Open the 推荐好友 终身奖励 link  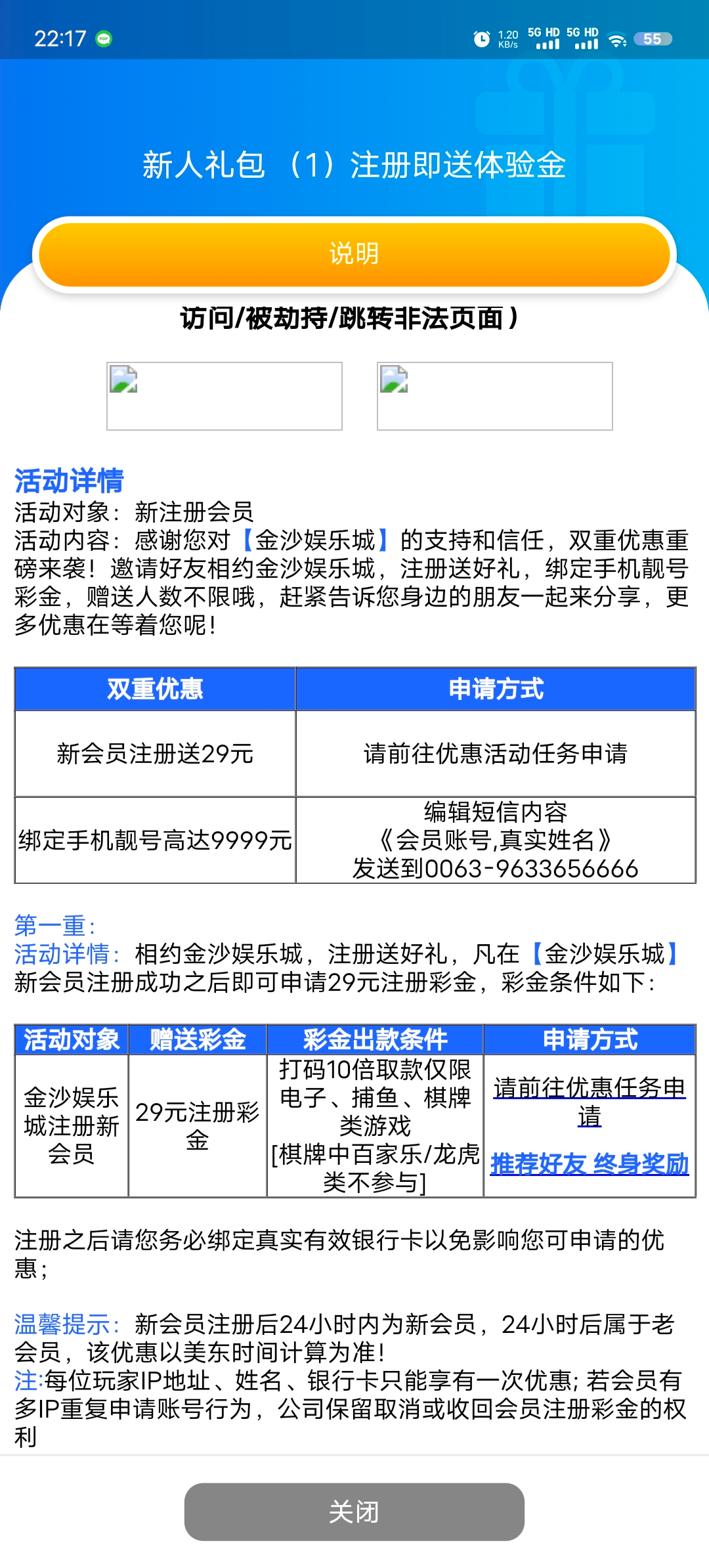(589, 1164)
